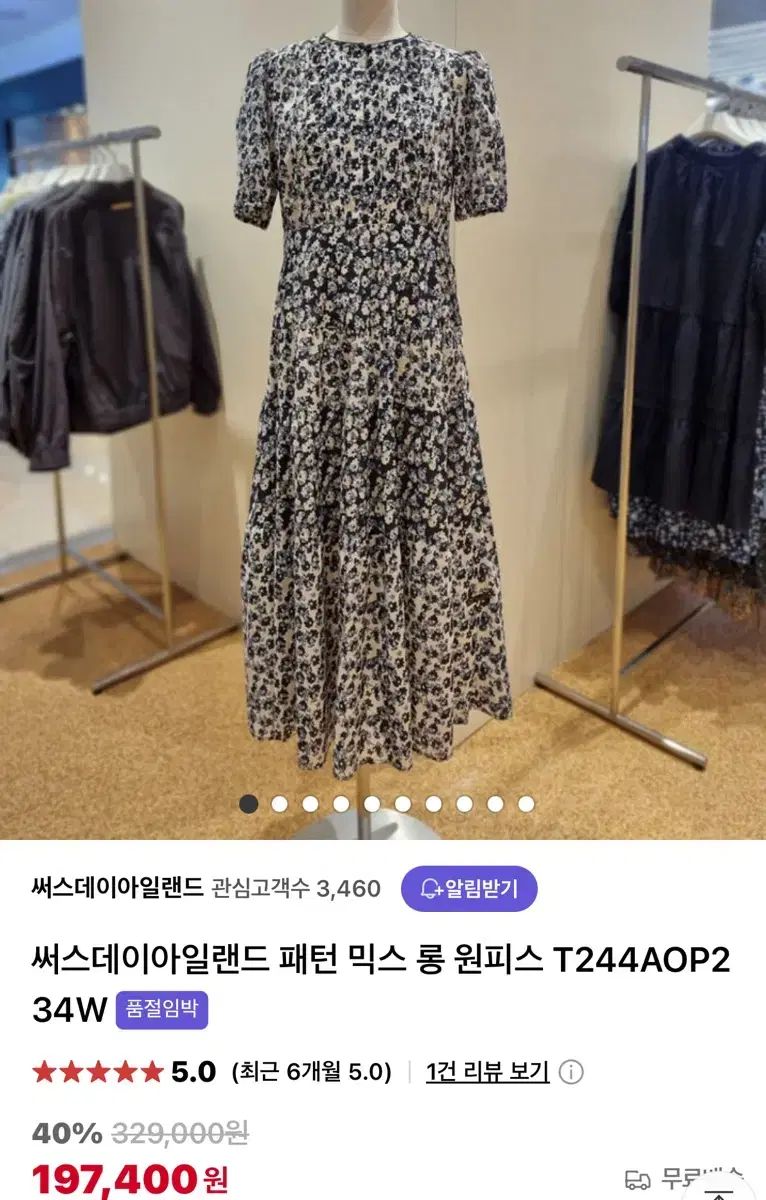Tap the info icon beside review link
766x1200 pixels.
(571, 1073)
